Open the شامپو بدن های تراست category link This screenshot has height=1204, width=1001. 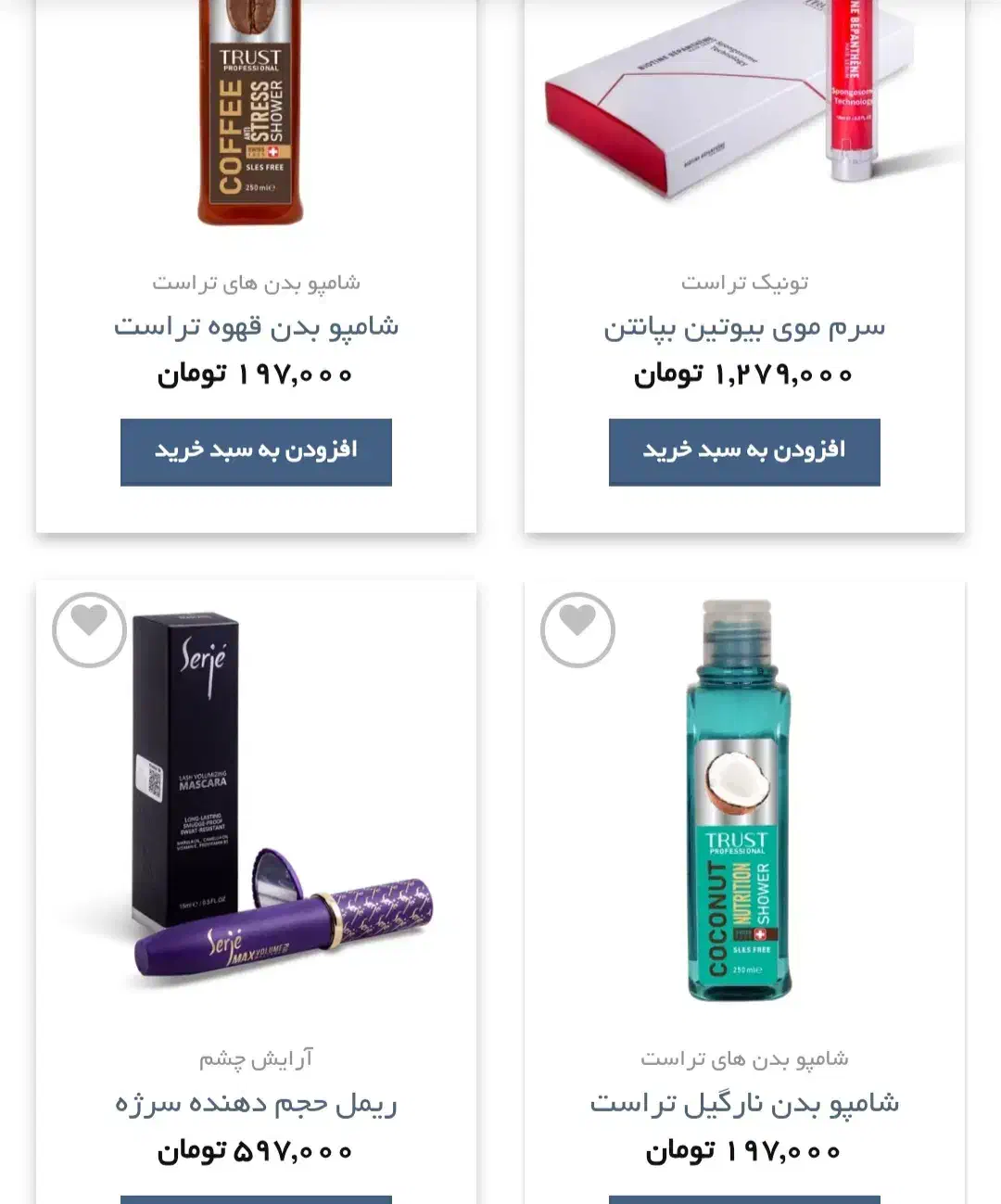point(256,280)
